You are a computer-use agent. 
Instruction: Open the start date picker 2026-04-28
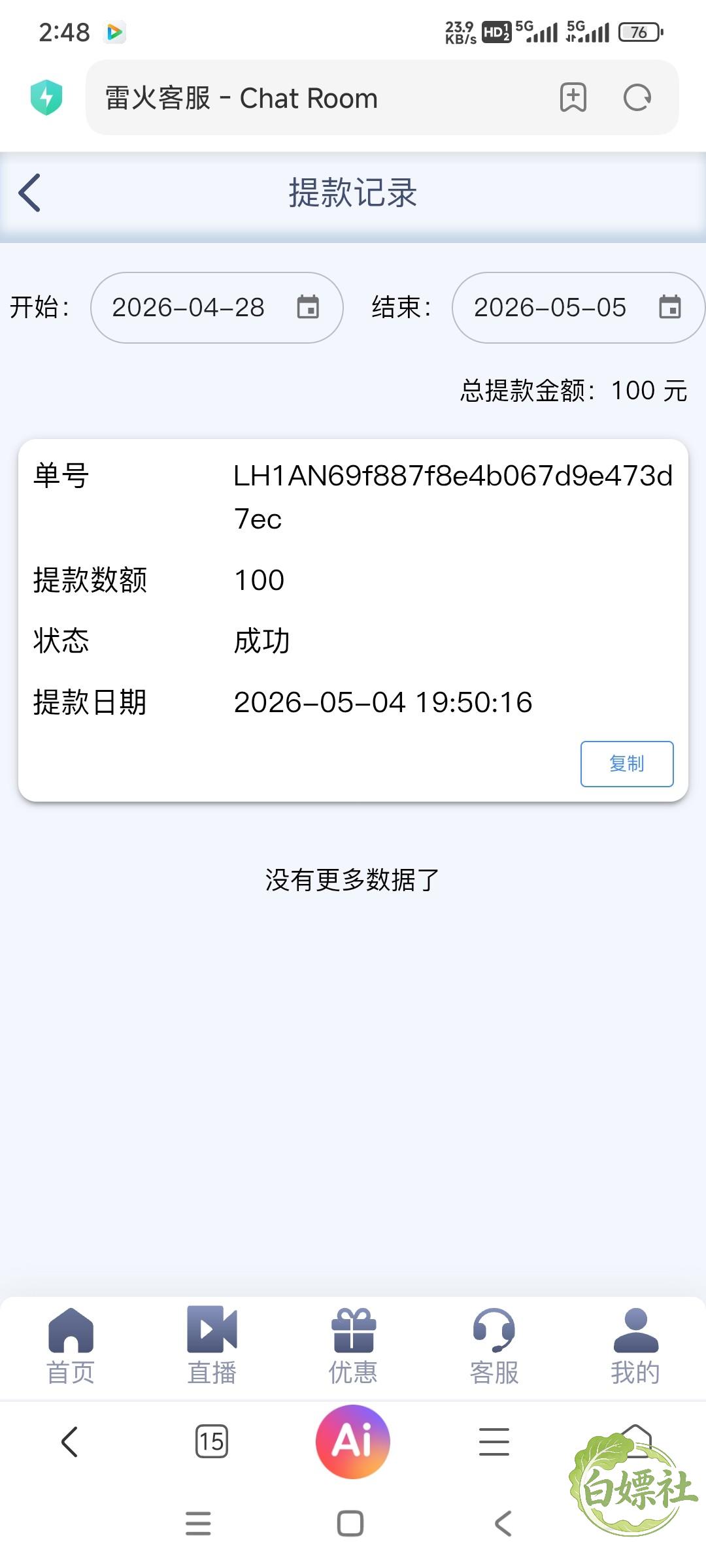click(216, 308)
